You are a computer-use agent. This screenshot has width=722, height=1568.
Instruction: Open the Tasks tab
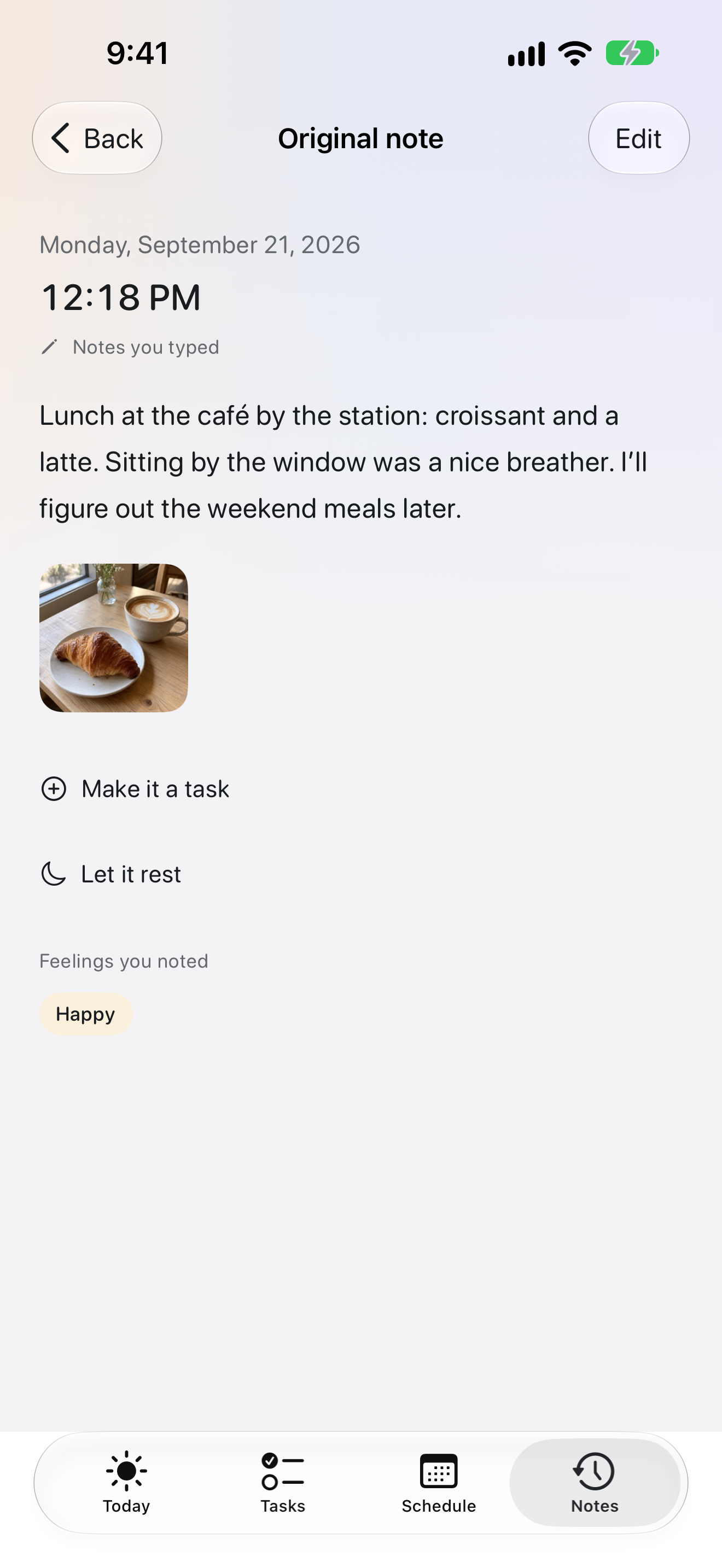(x=282, y=1482)
